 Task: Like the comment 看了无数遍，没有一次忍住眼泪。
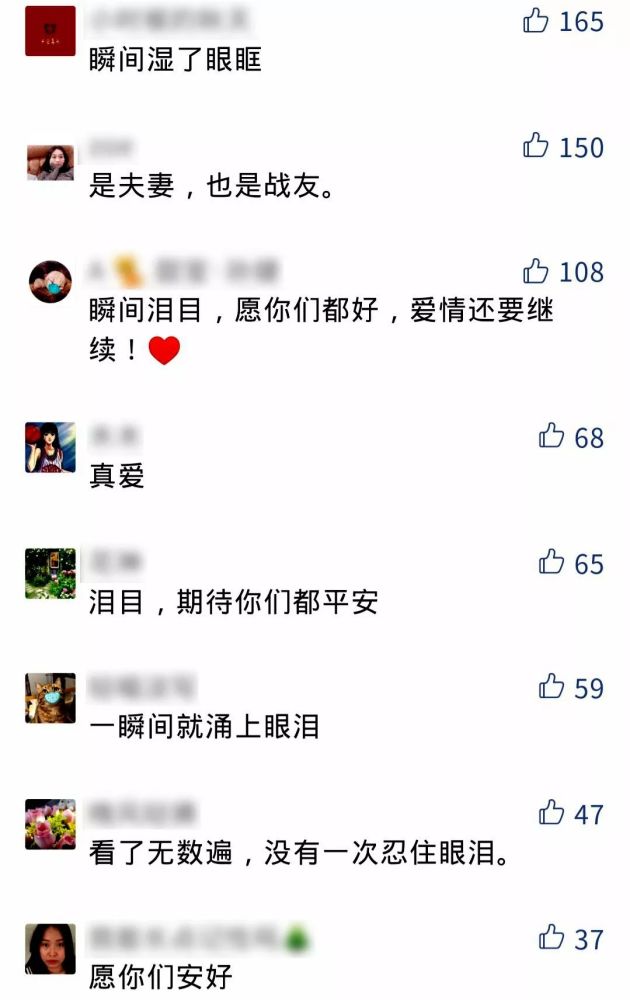click(552, 813)
